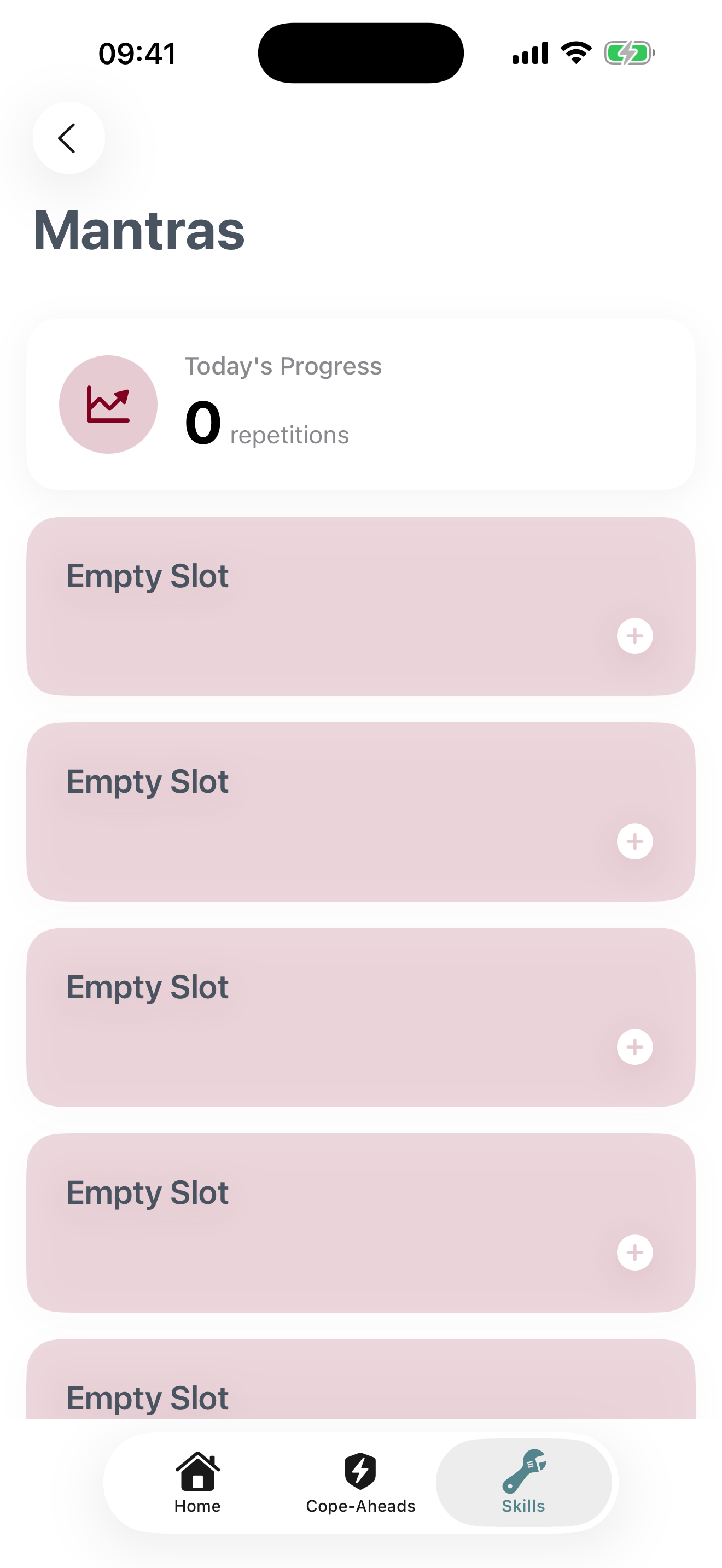The image size is (722, 1568).
Task: Open the first Empty Slot card
Action: click(x=361, y=606)
